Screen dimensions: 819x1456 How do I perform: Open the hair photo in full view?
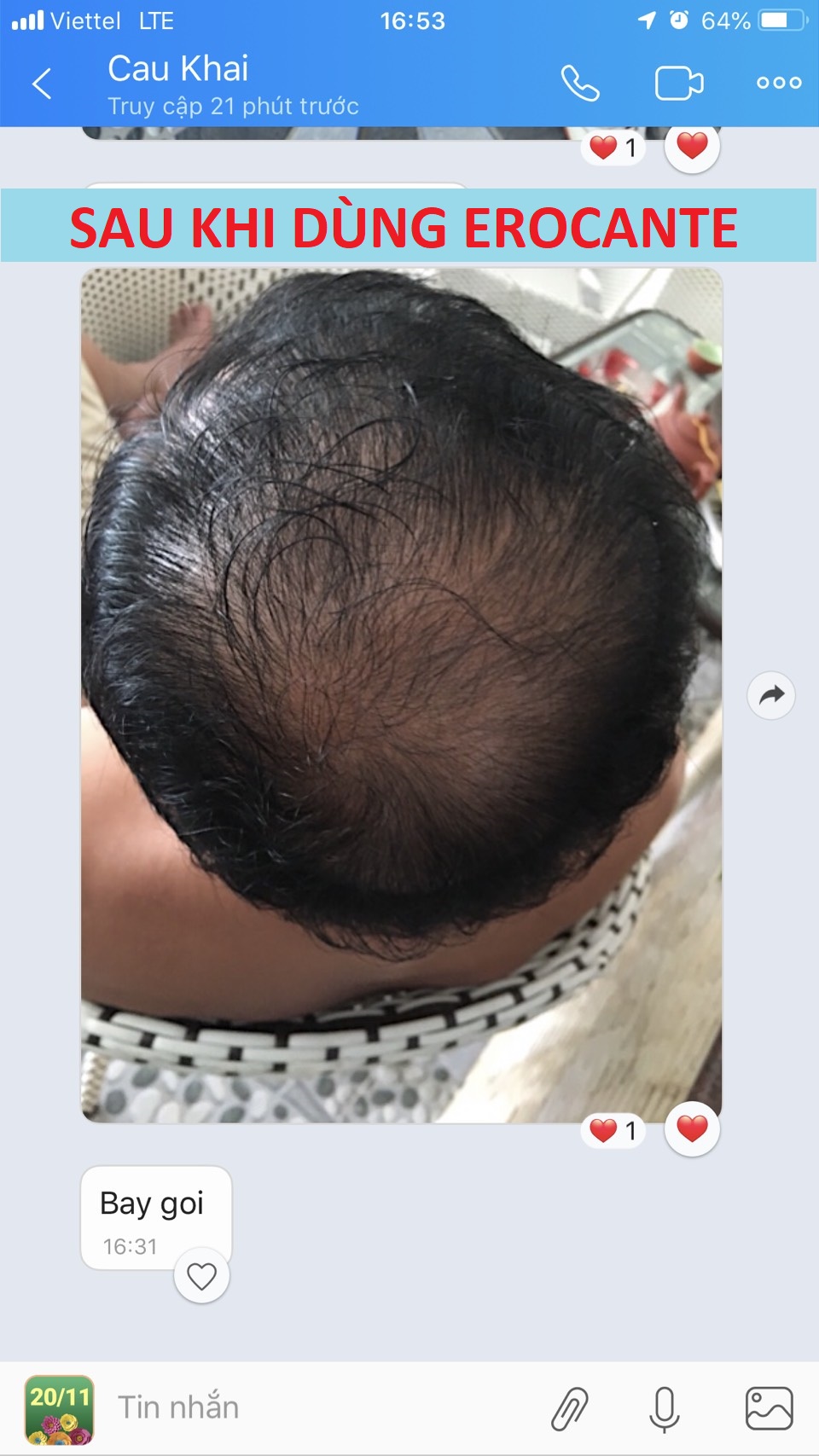pyautogui.click(x=401, y=695)
